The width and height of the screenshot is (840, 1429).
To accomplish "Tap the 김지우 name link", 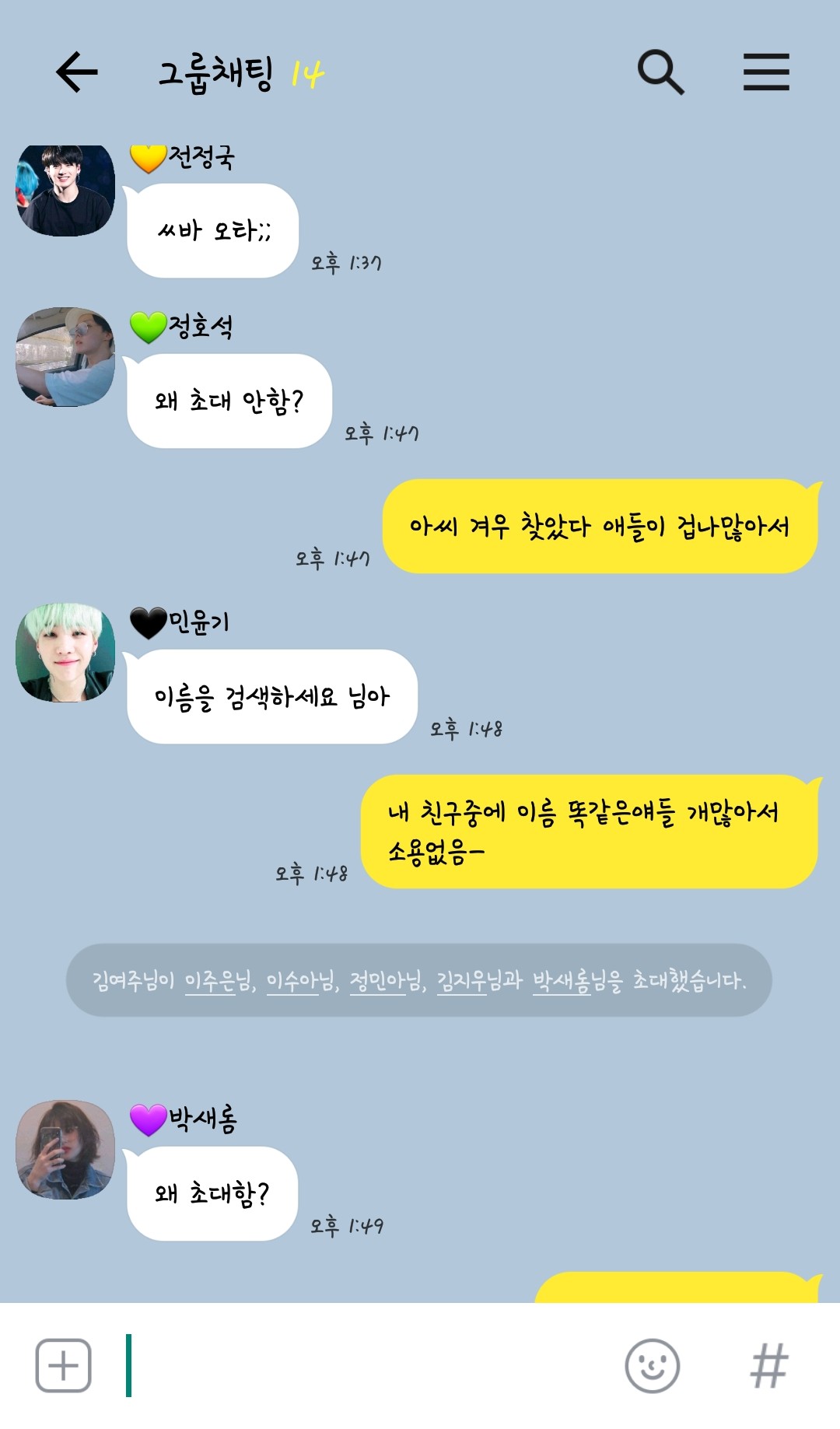I will pyautogui.click(x=462, y=981).
